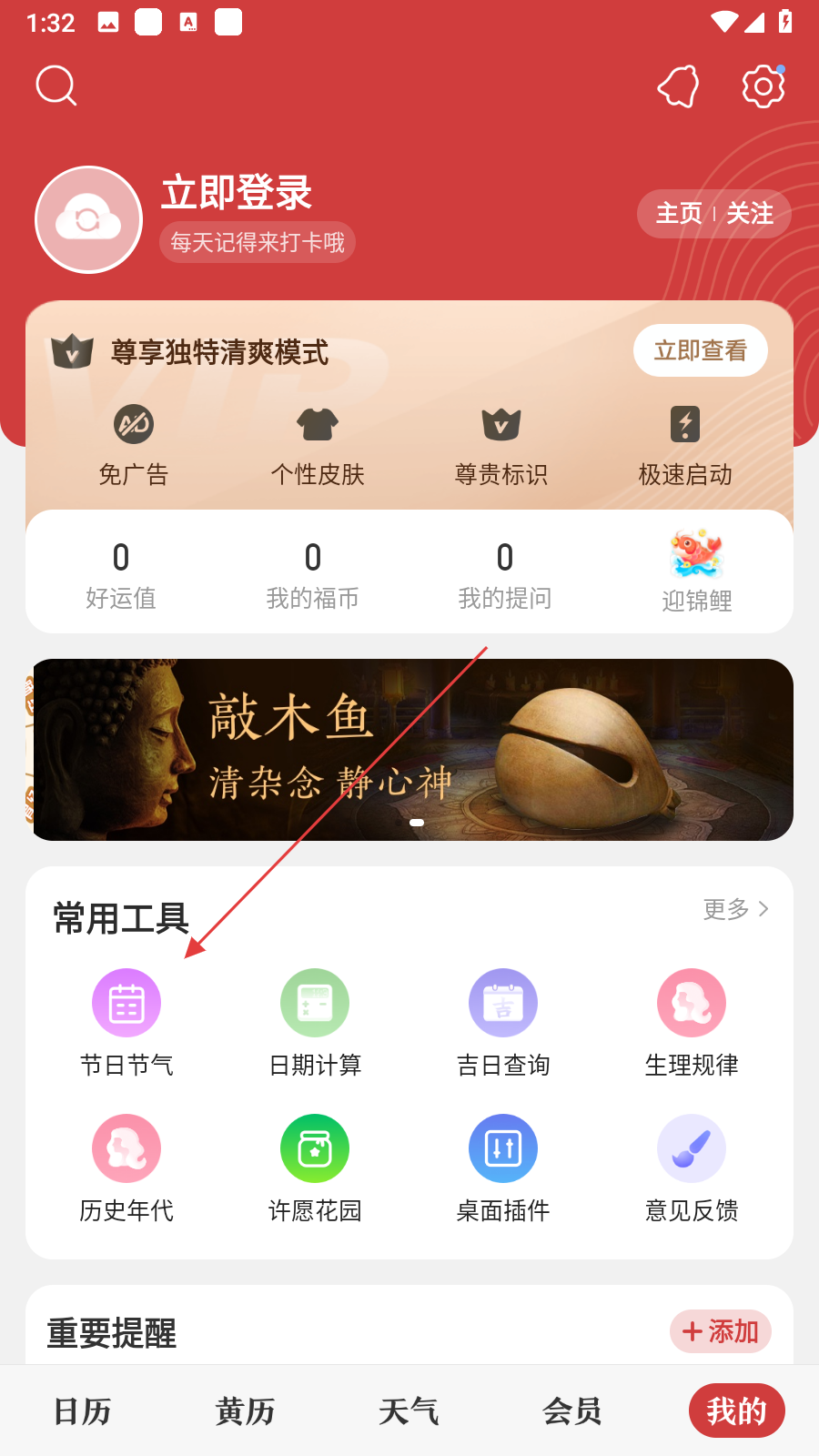Open the search icon
Viewport: 819px width, 1456px height.
tap(56, 86)
